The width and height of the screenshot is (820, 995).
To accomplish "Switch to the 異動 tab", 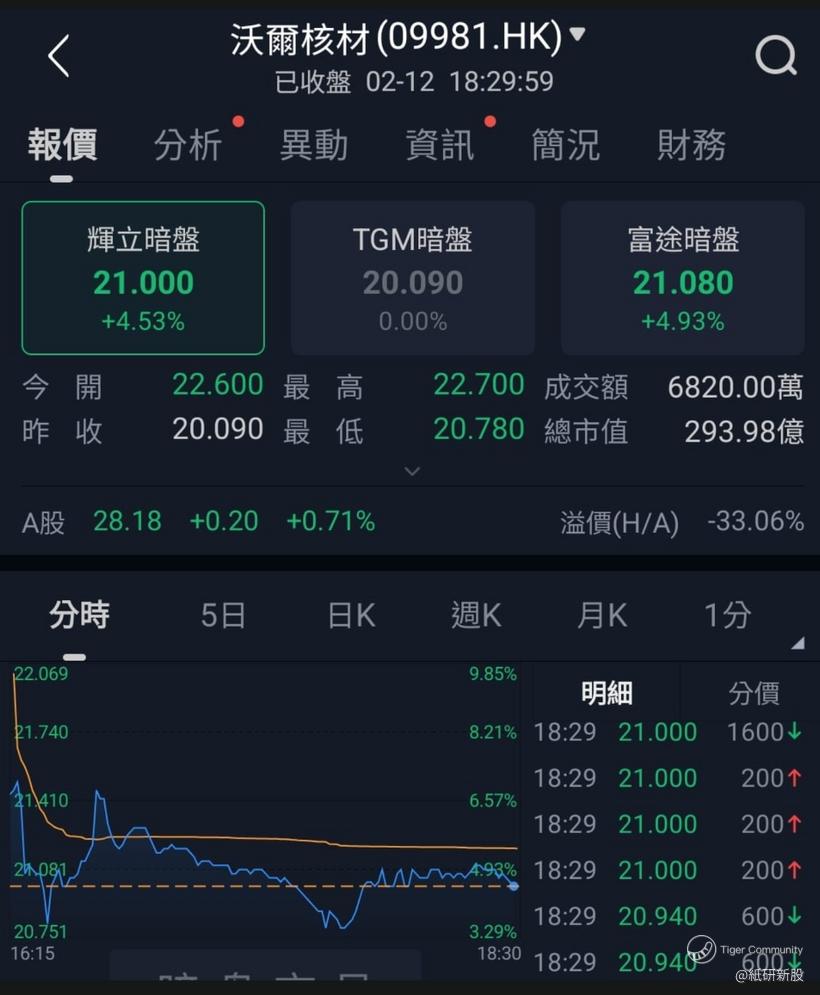I will [x=314, y=145].
